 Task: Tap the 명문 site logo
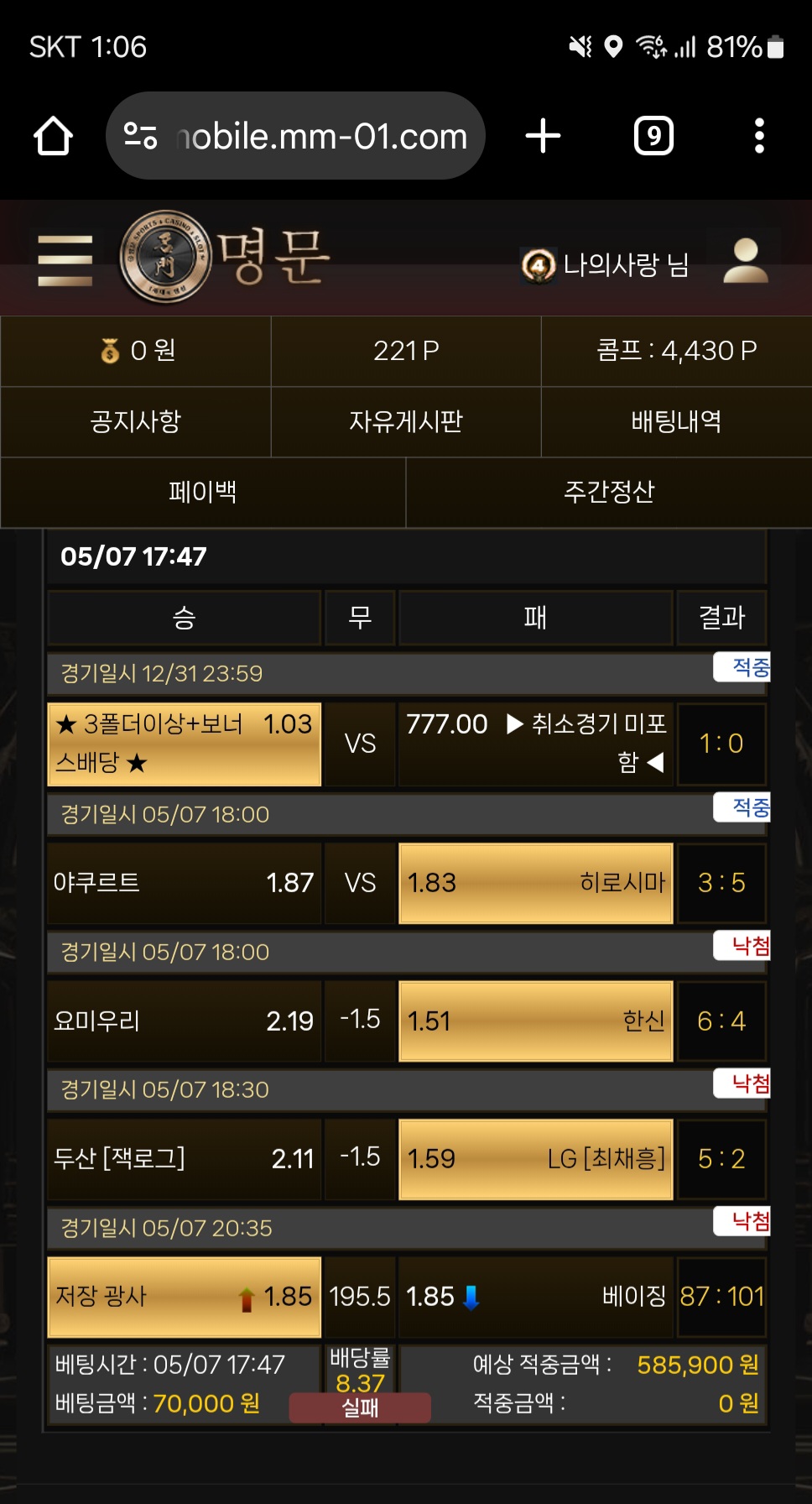pos(226,257)
